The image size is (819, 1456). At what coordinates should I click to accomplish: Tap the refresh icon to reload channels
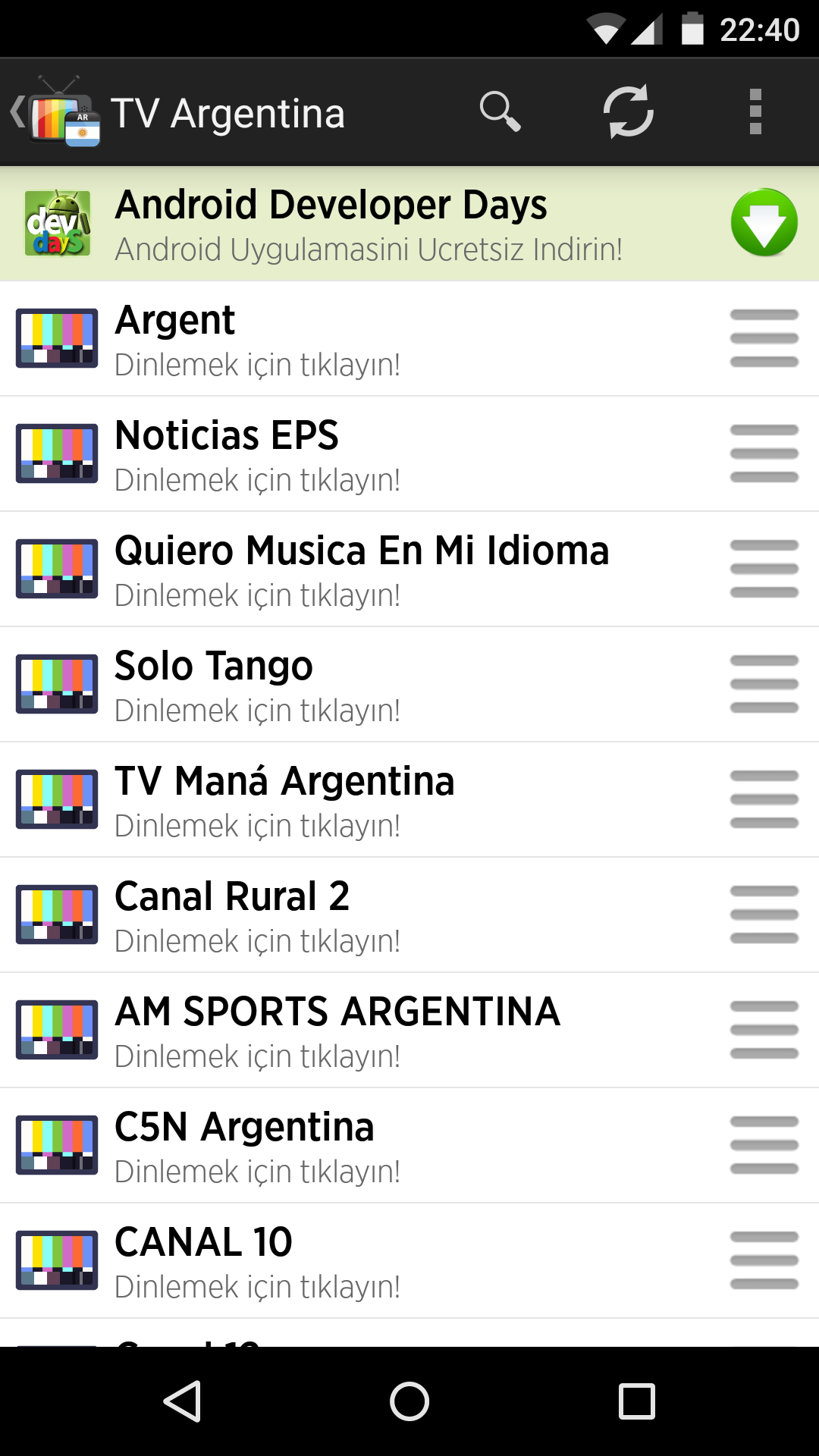pyautogui.click(x=628, y=111)
